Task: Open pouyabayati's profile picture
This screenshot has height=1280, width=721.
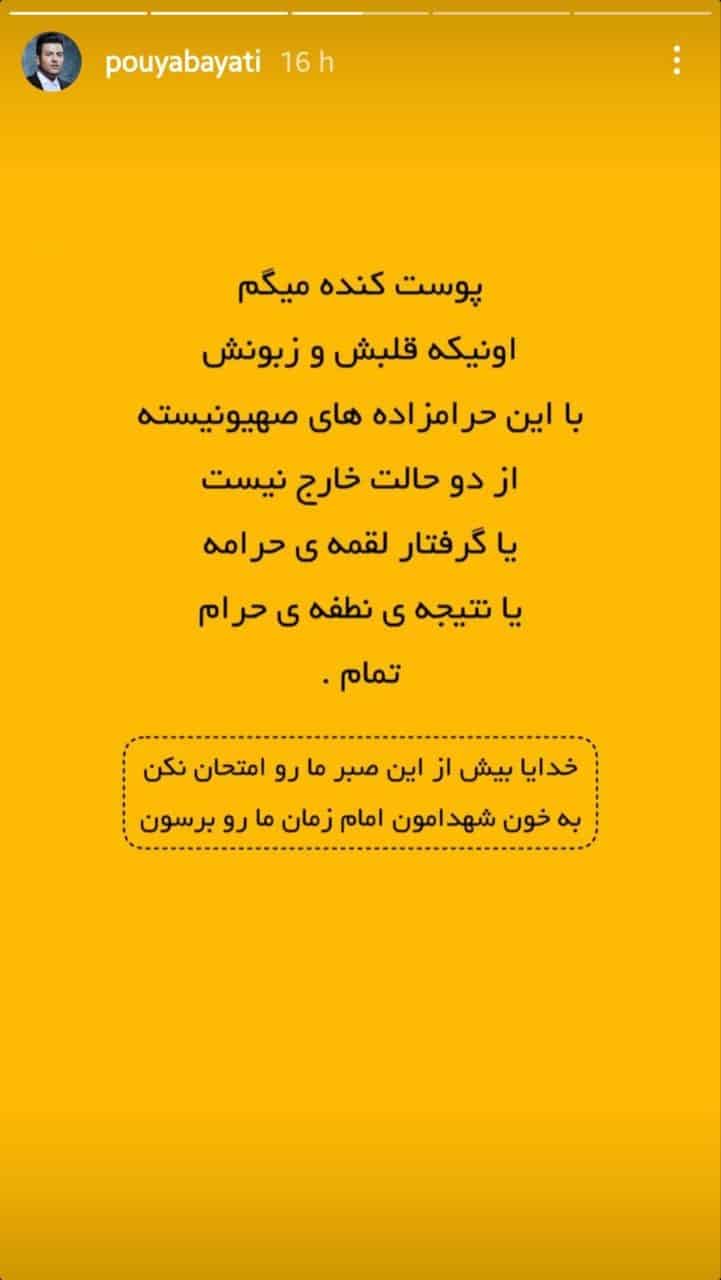Action: pos(48,62)
